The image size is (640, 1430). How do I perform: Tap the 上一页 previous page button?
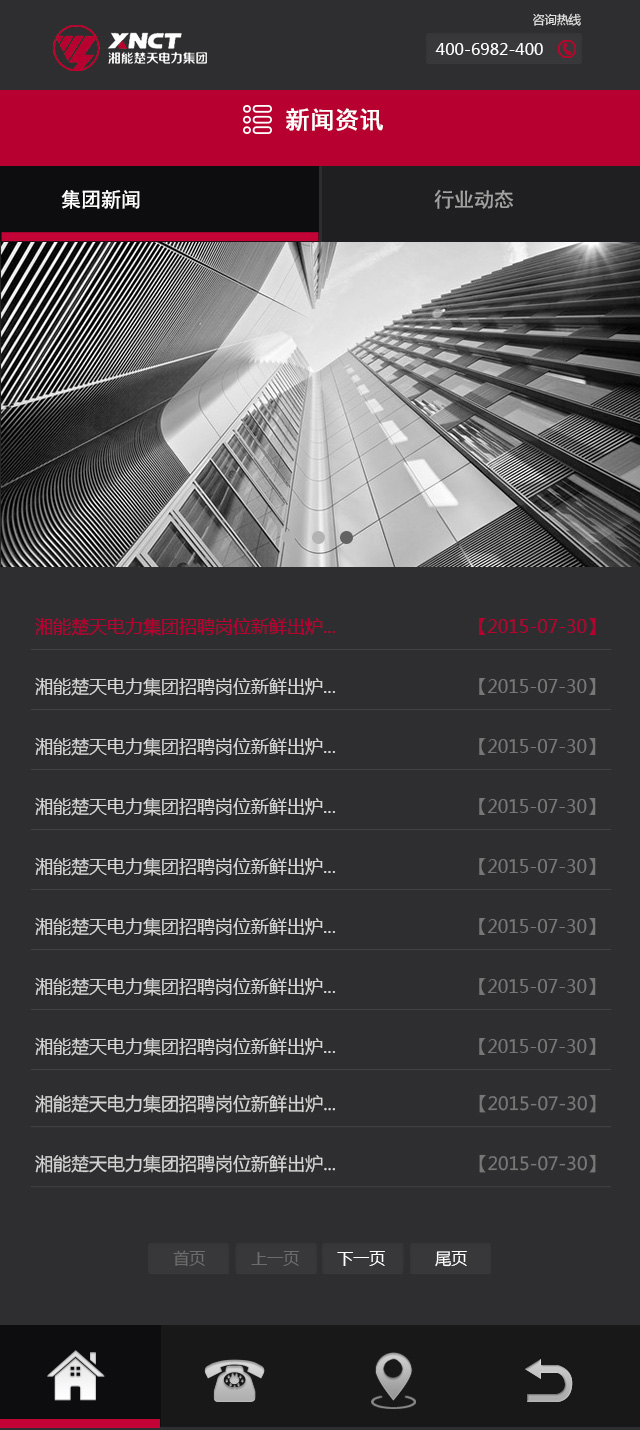tap(275, 1259)
